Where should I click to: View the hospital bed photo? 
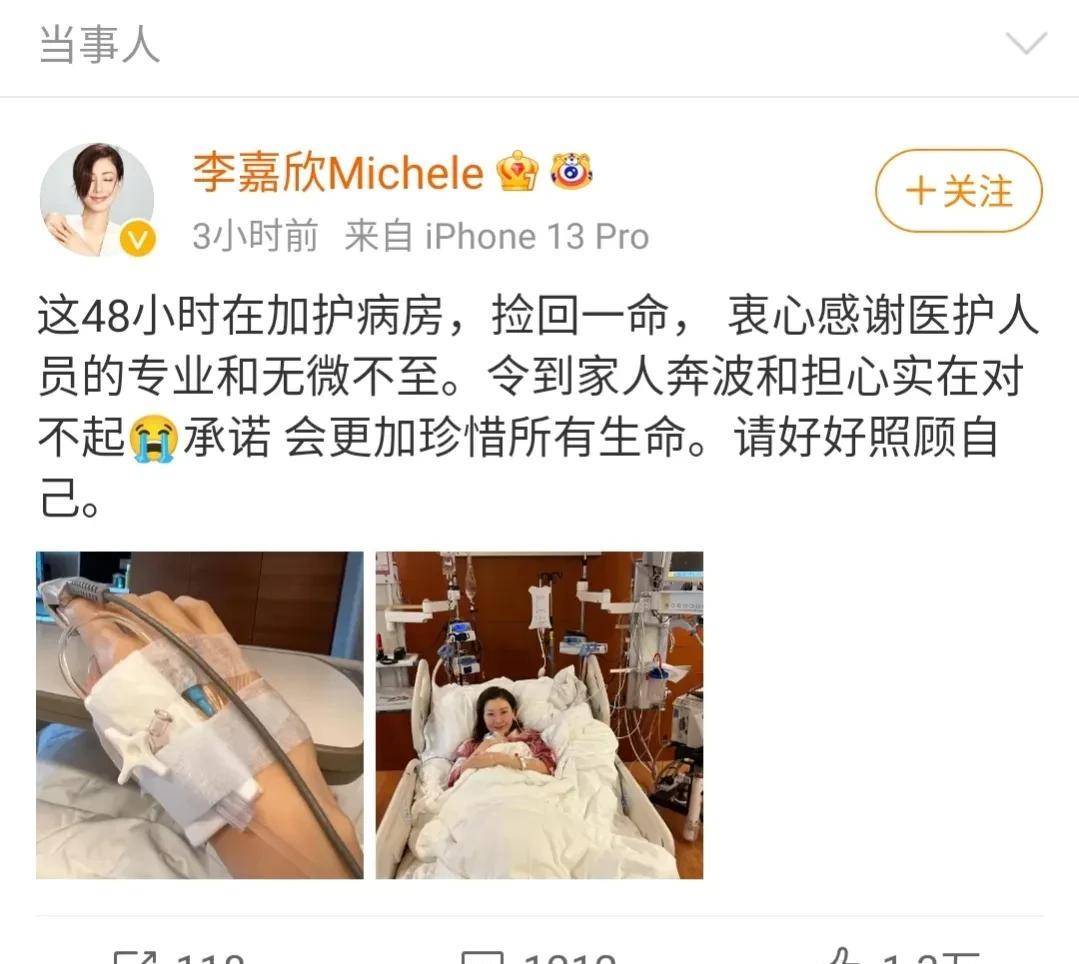tap(539, 715)
